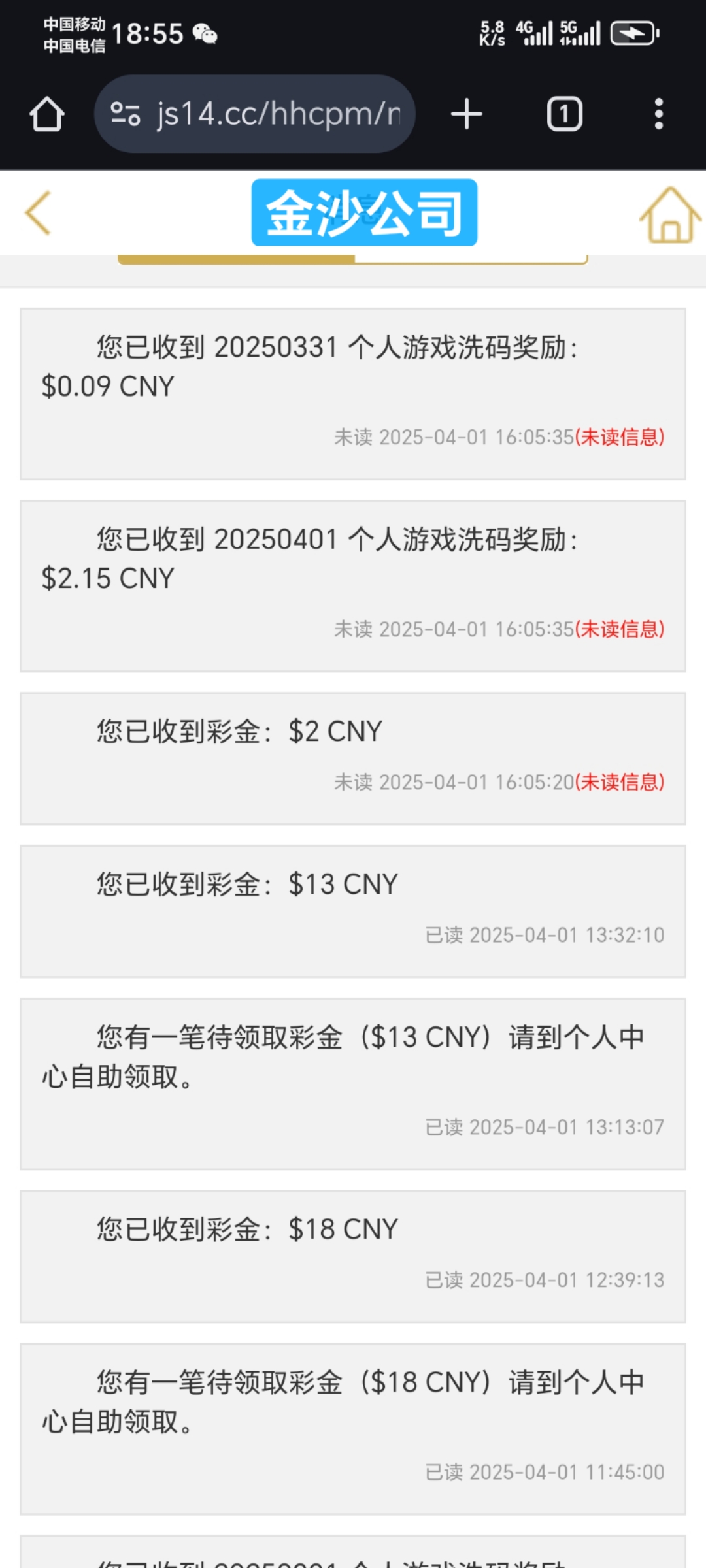The width and height of the screenshot is (706, 1568).
Task: Open the tab switcher
Action: coord(564,114)
